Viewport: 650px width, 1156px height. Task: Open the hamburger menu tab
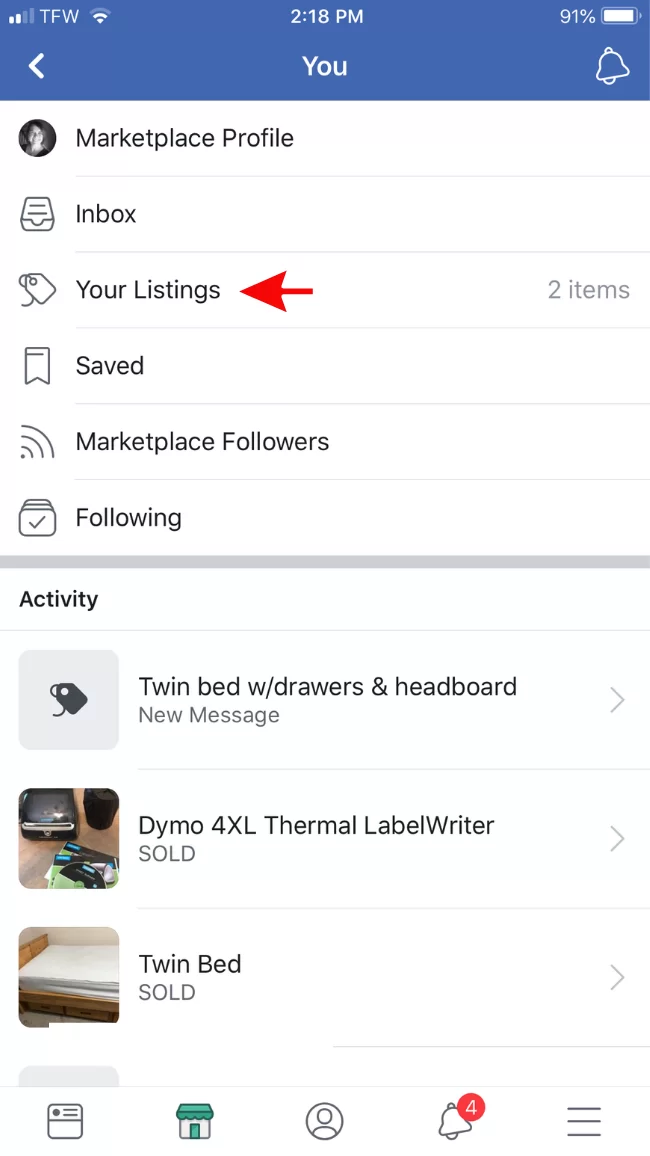[x=584, y=1120]
